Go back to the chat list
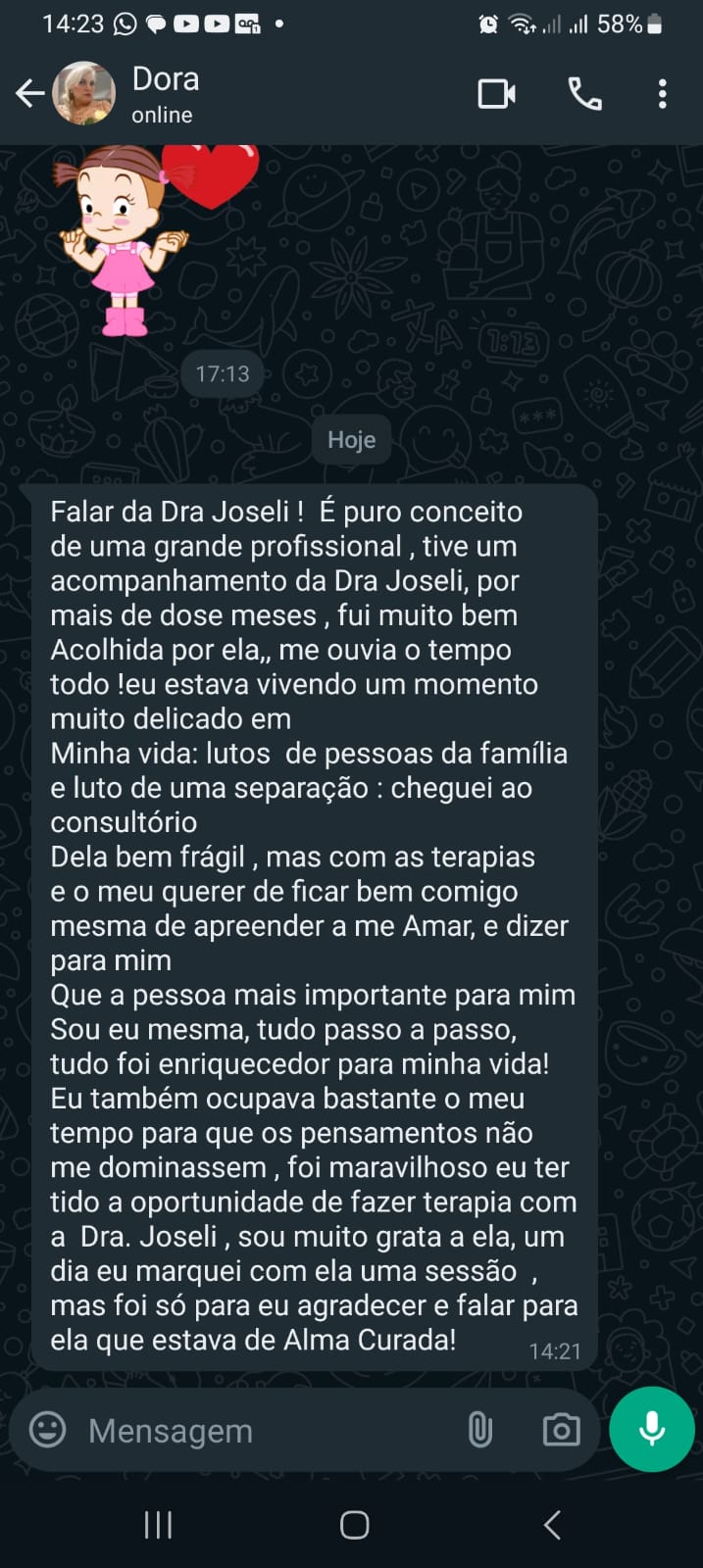Image resolution: width=703 pixels, height=1568 pixels. [29, 94]
